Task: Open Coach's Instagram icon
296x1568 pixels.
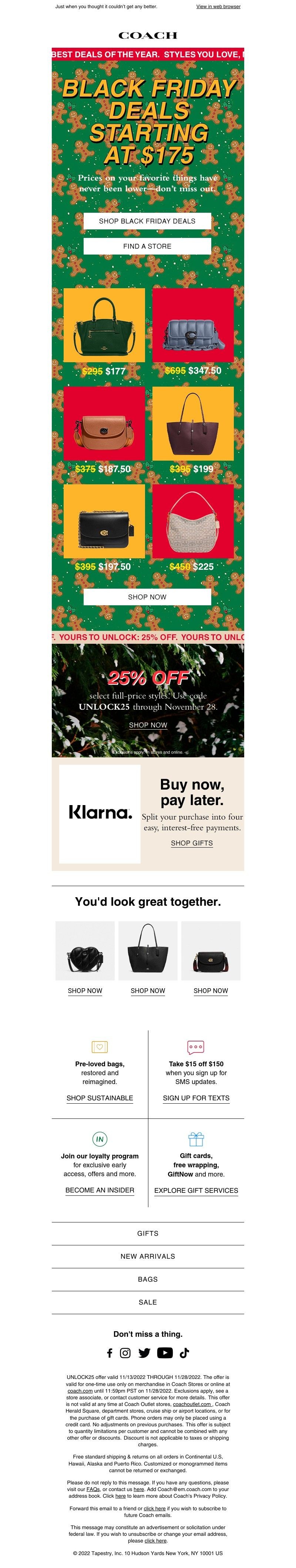Action: tap(125, 1353)
